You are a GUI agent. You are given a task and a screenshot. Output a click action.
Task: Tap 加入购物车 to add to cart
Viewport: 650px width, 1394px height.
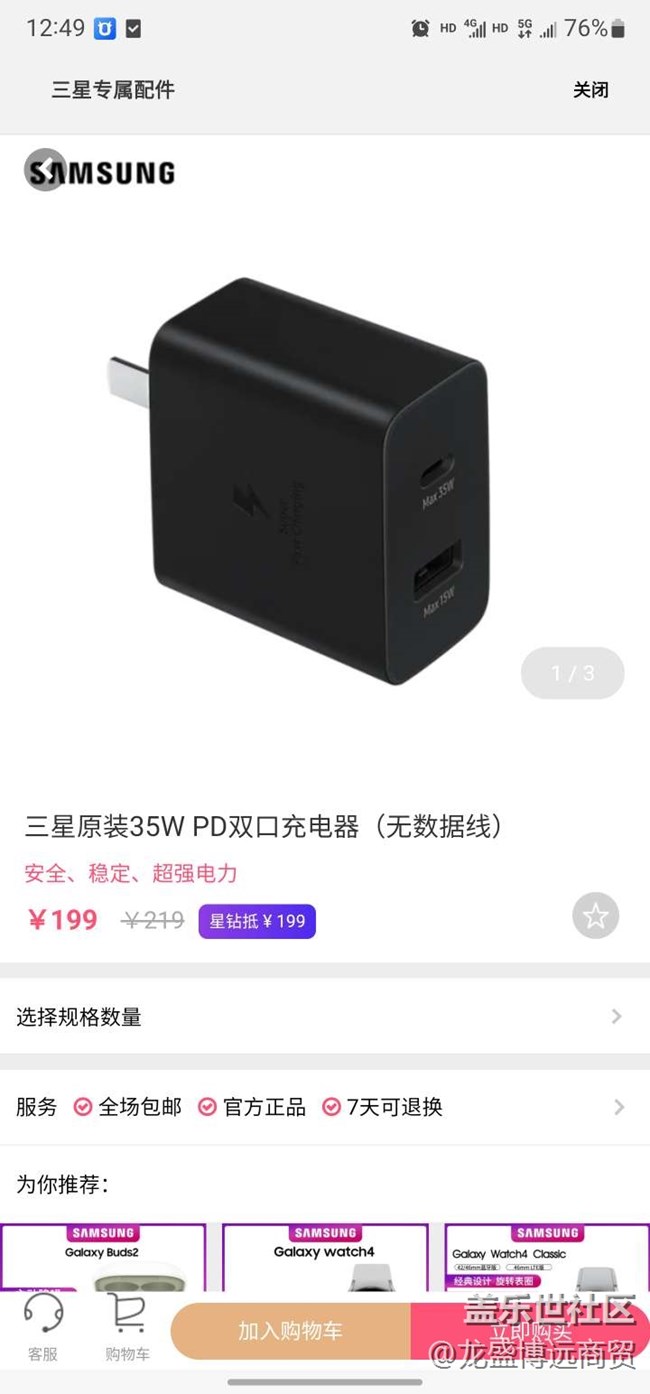[x=290, y=1331]
